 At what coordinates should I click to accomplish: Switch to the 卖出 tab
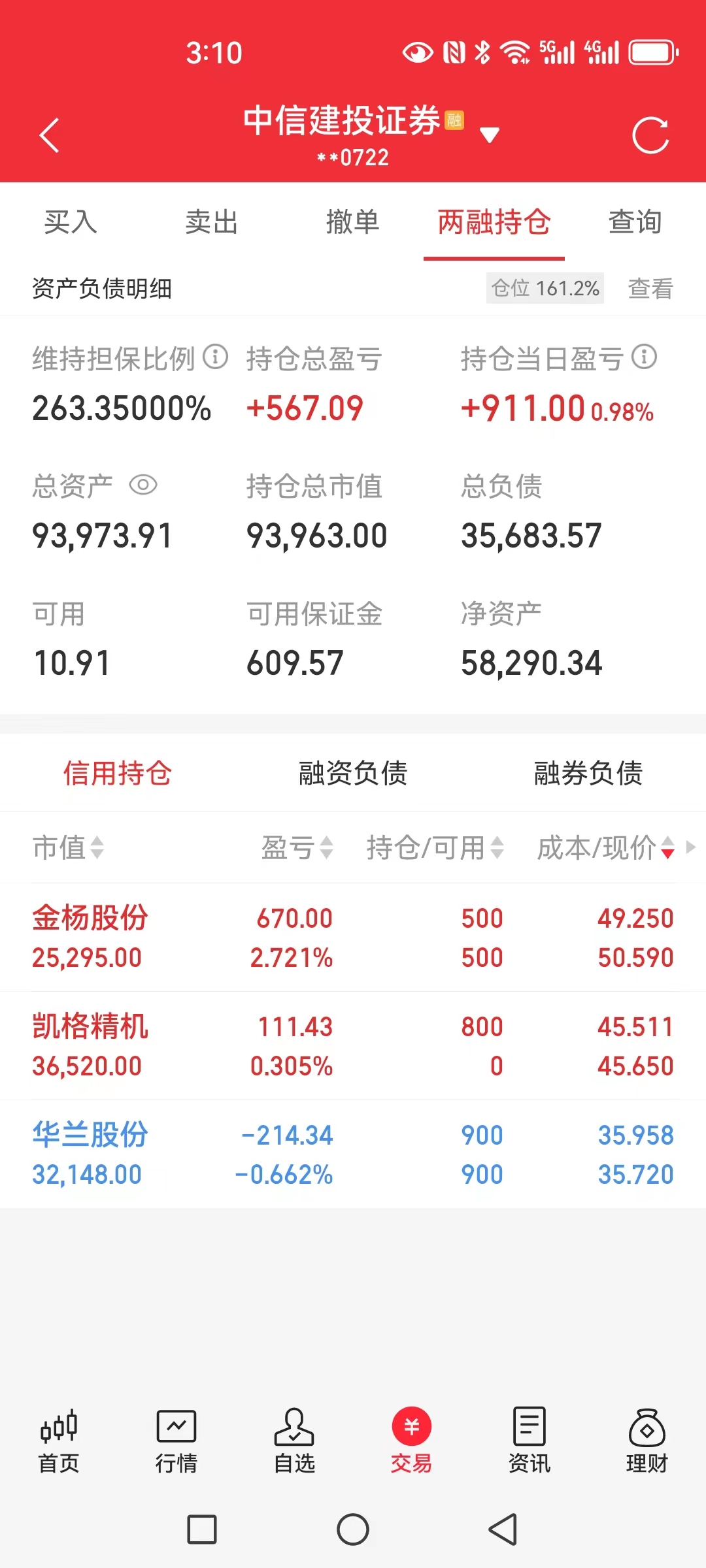[212, 222]
